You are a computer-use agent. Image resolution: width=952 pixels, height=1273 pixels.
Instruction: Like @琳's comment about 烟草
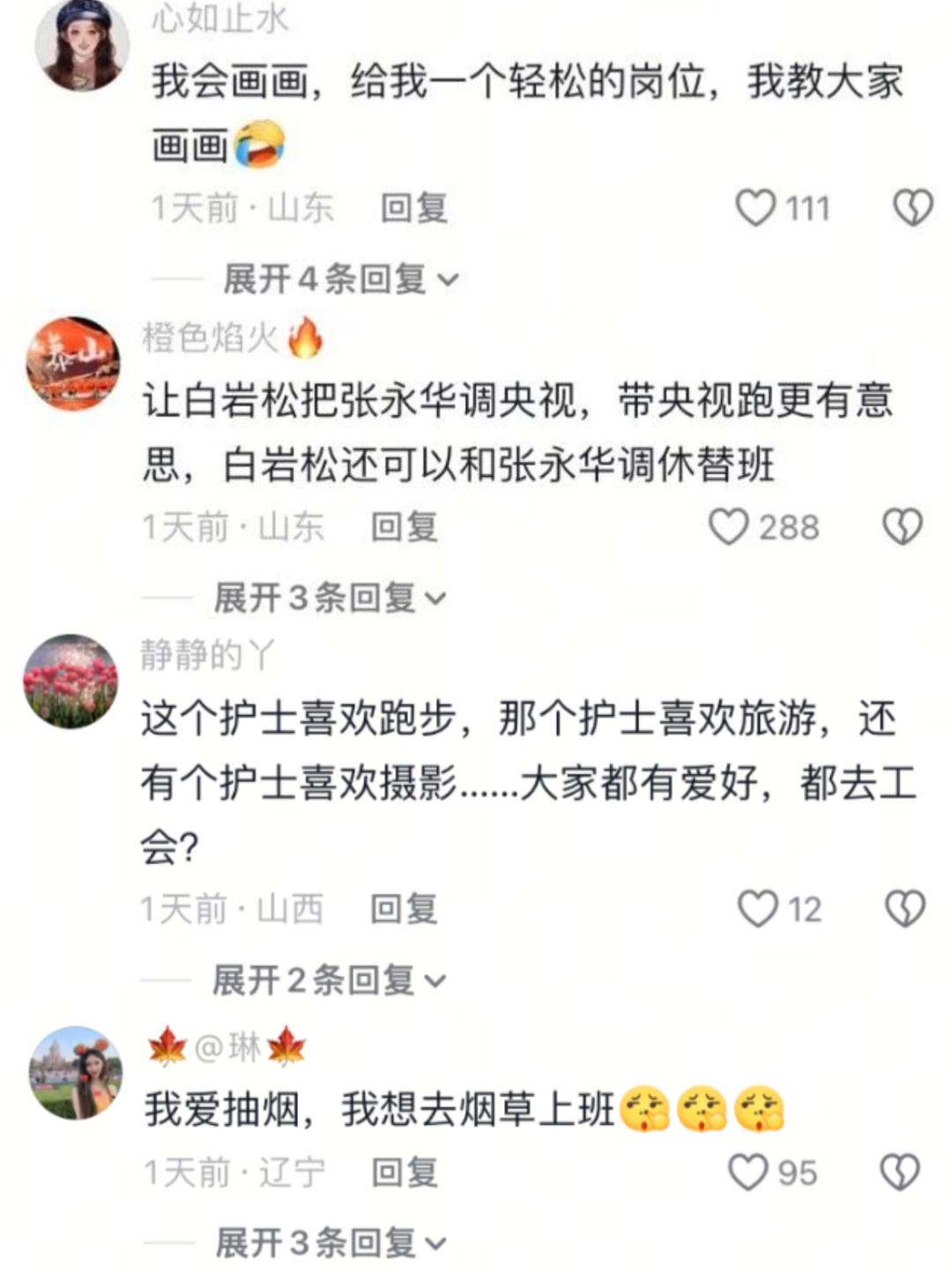748,1172
